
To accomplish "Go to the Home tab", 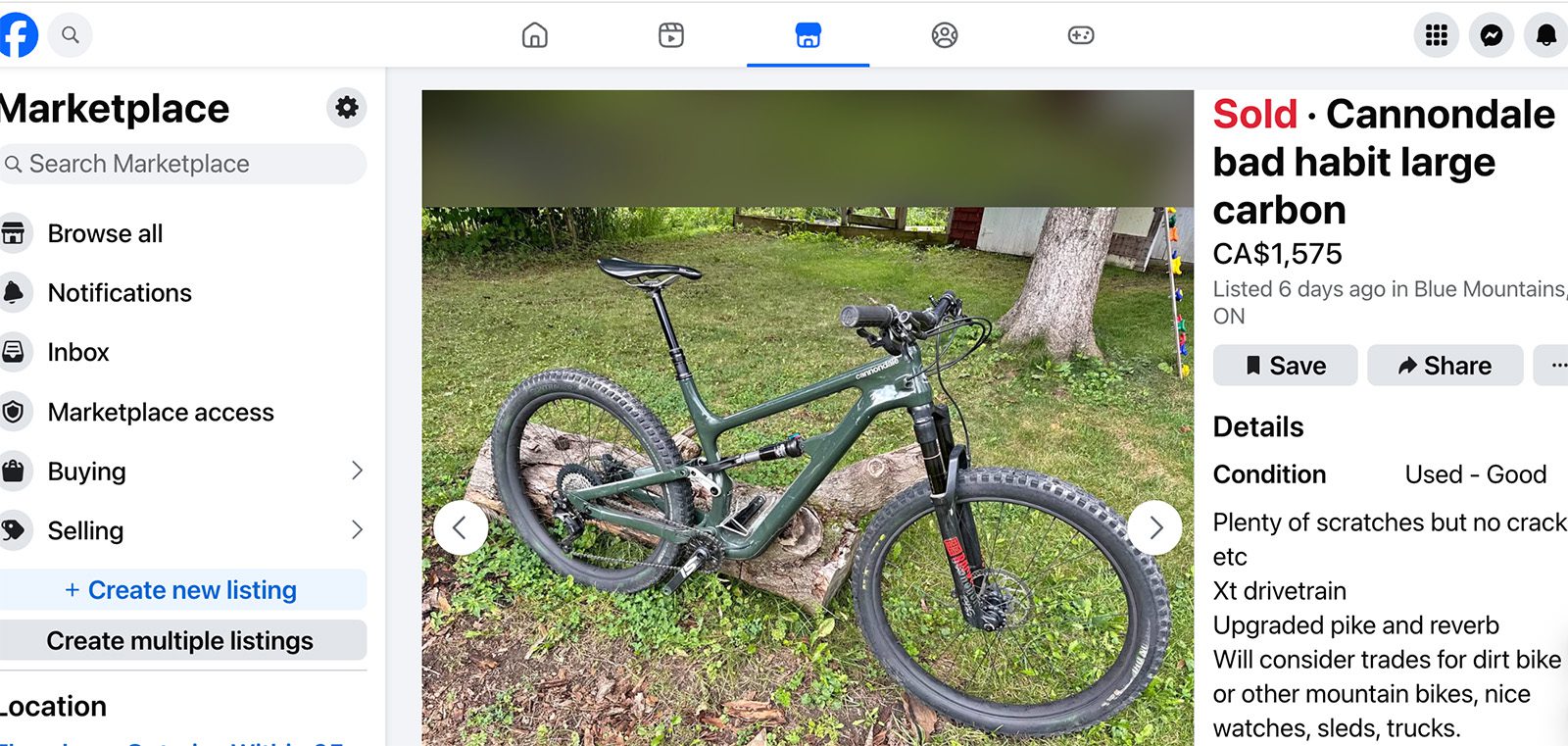I will [x=534, y=35].
